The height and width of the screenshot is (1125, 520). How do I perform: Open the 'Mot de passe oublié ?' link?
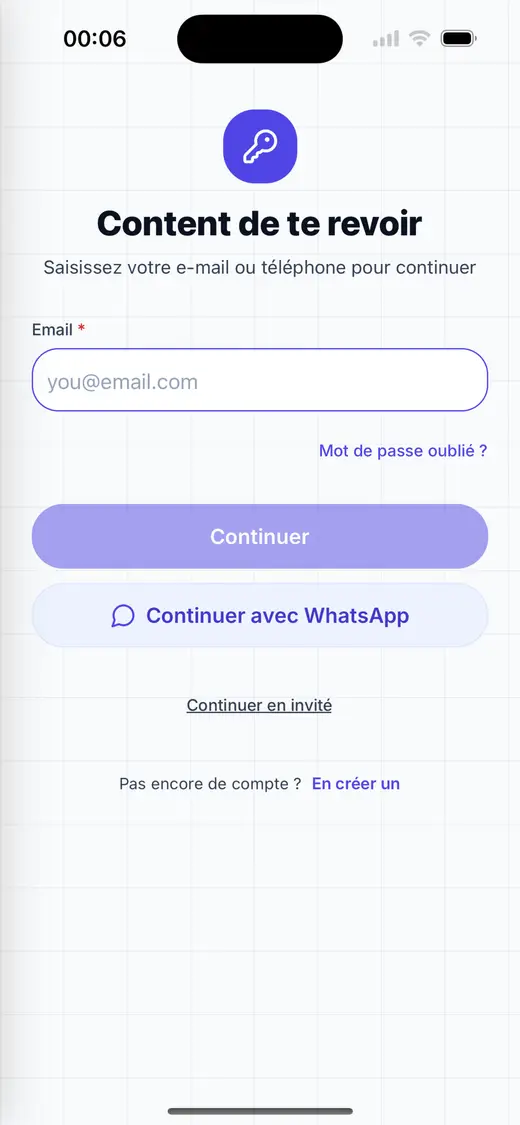(403, 451)
